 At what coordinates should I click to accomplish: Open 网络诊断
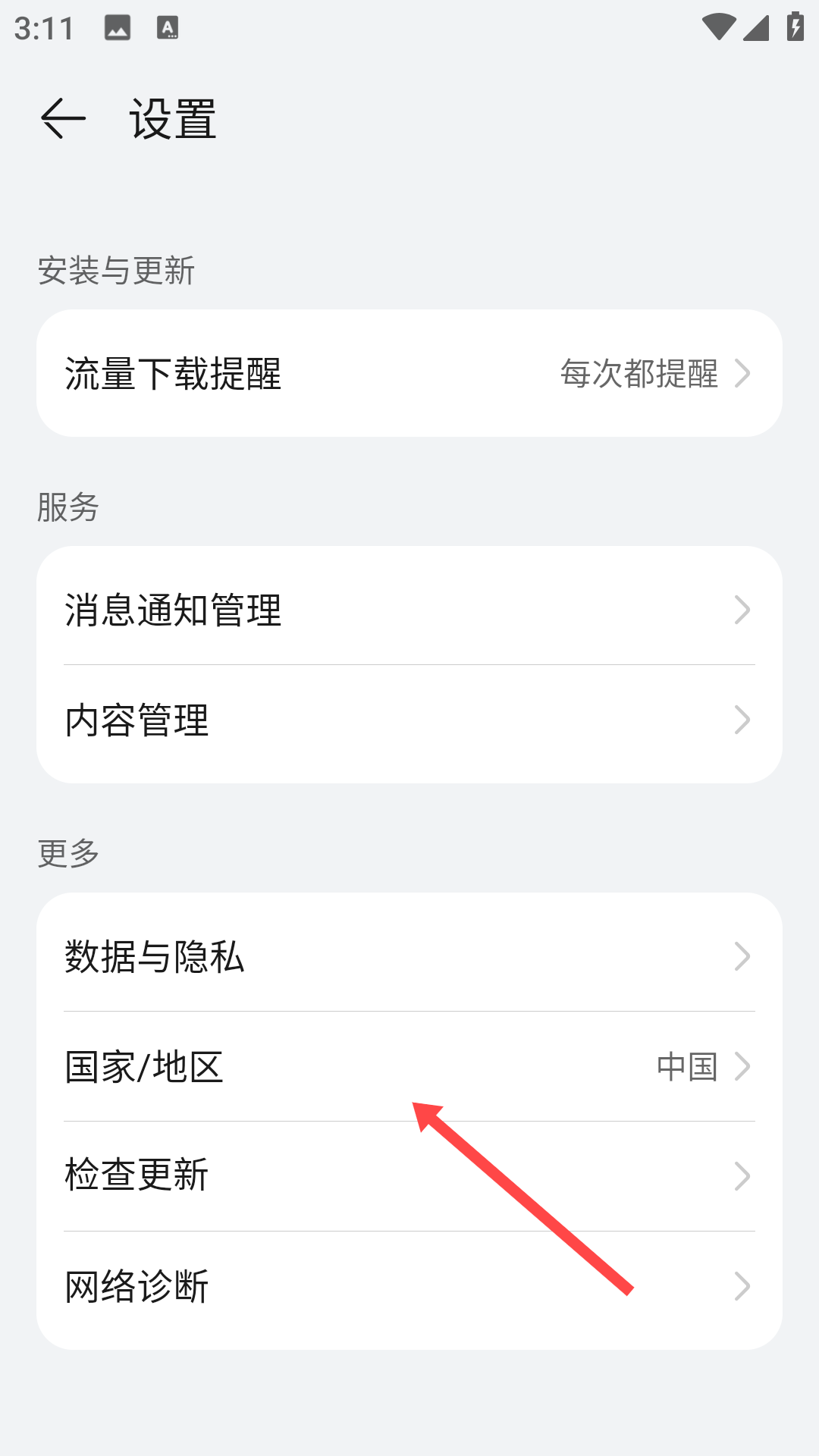pos(409,1287)
